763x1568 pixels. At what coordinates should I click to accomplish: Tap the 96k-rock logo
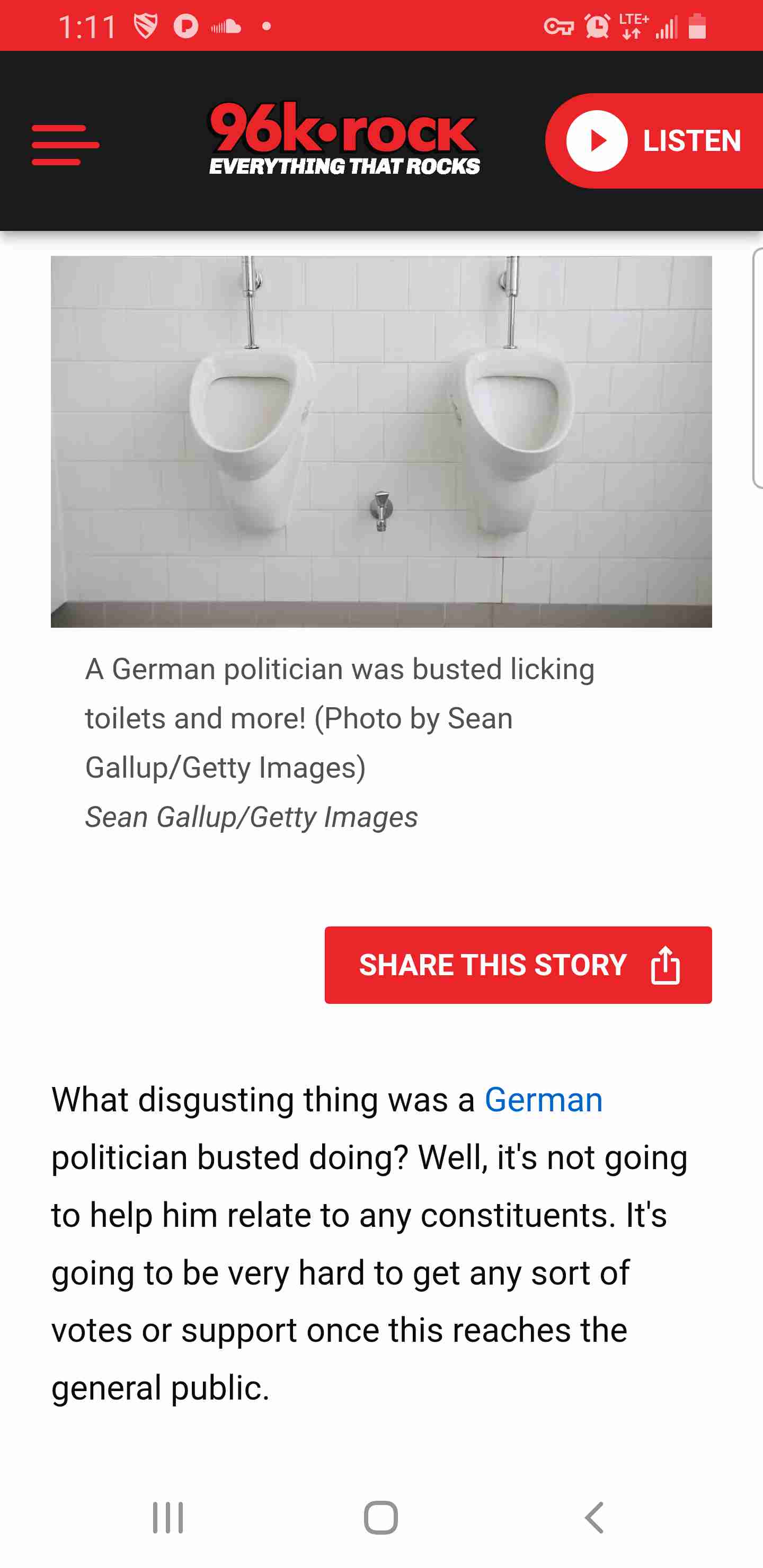(344, 139)
